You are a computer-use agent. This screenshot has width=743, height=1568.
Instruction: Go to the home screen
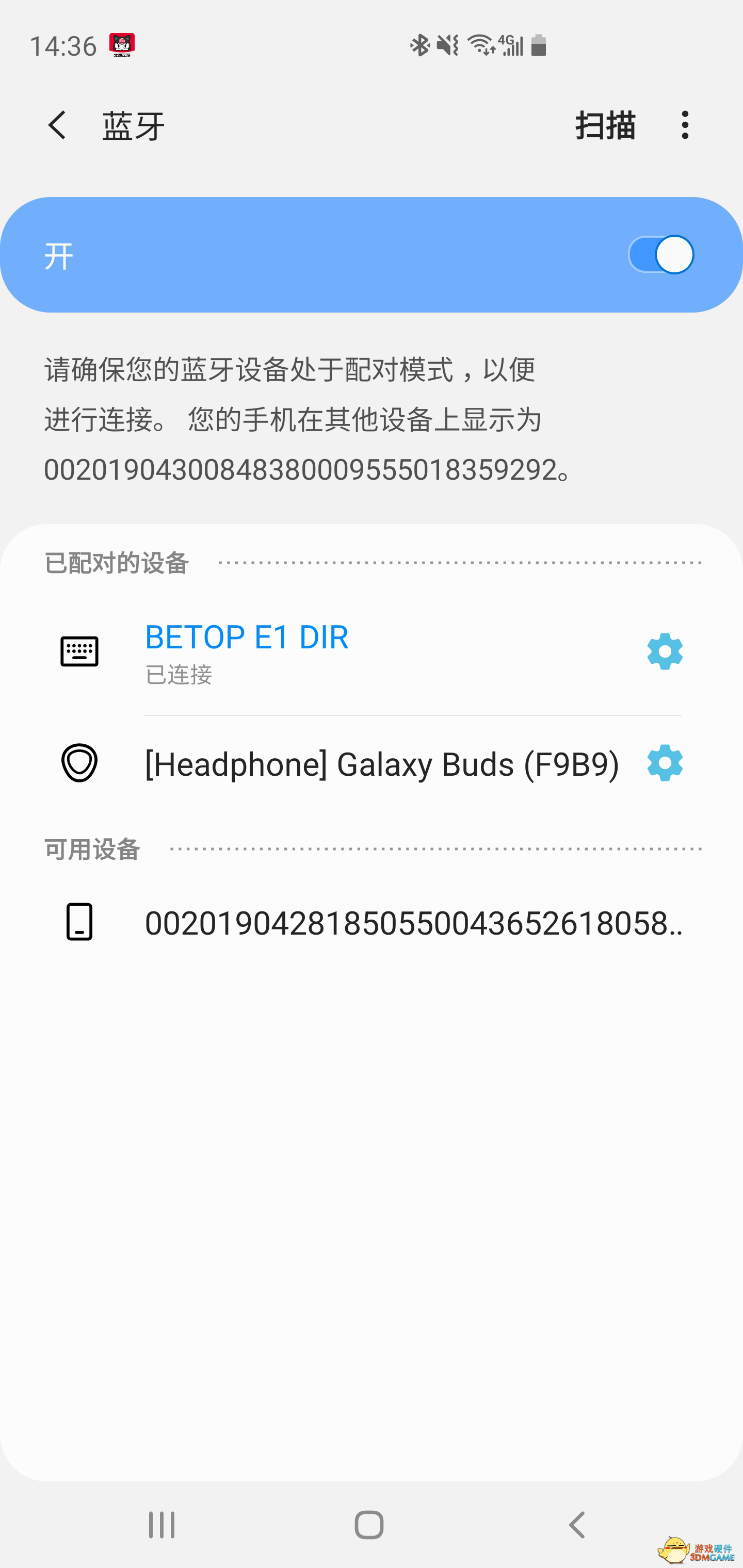coord(369,1525)
